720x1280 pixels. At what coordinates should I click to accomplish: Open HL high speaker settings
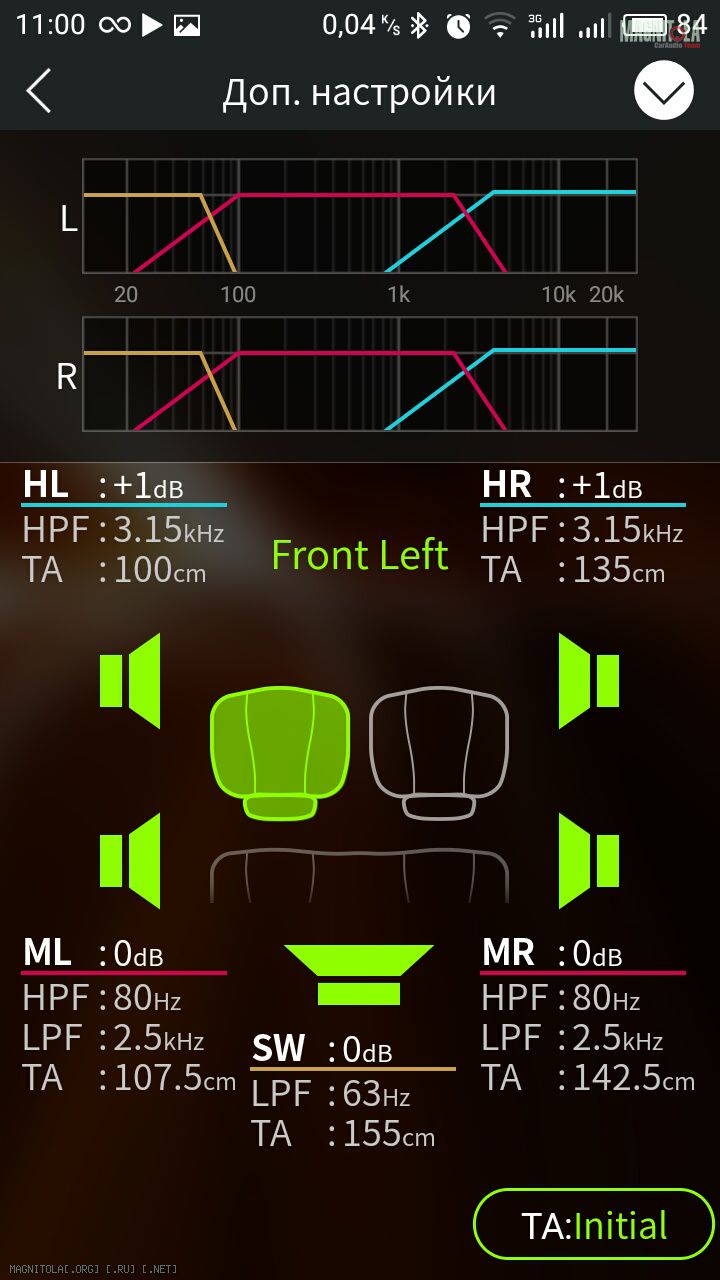click(123, 528)
